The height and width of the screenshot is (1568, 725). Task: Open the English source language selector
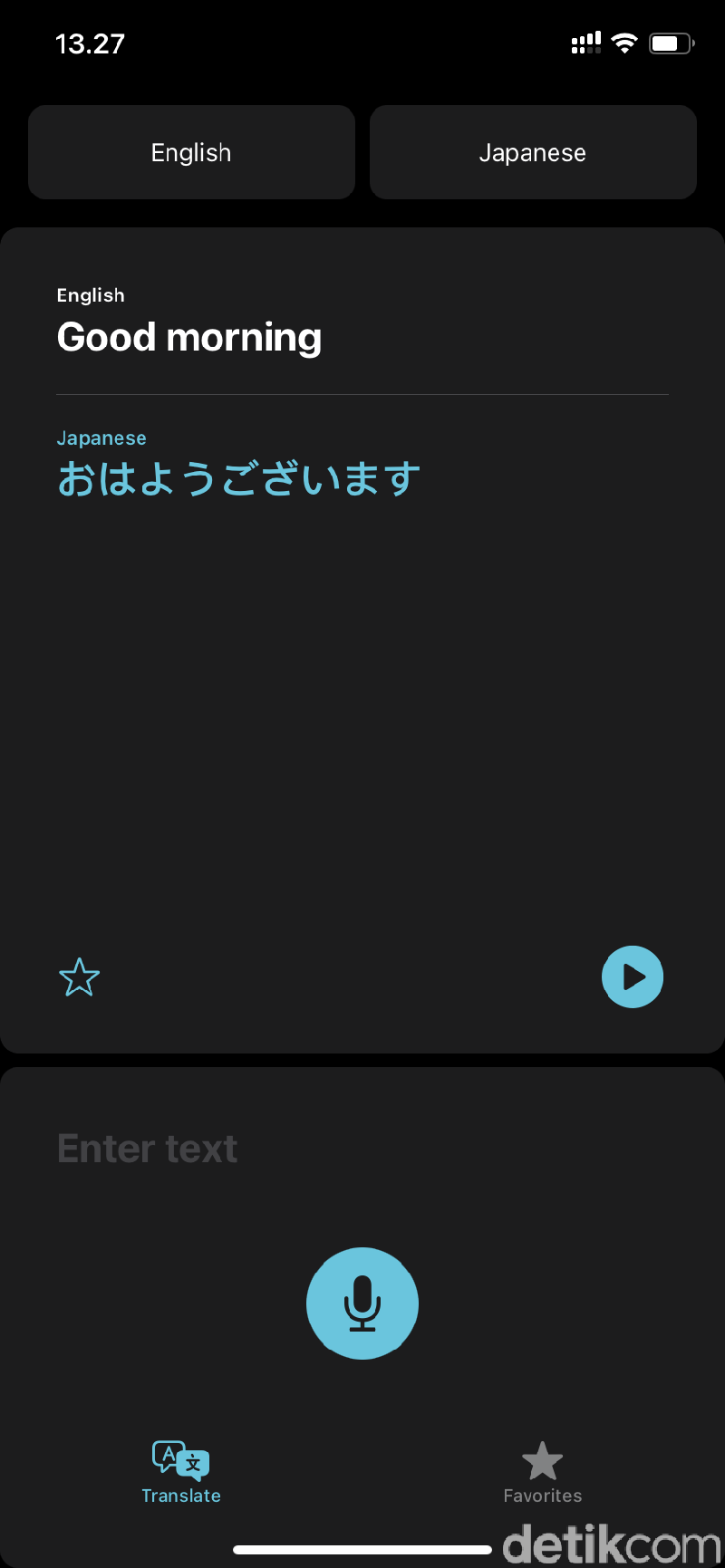191,152
